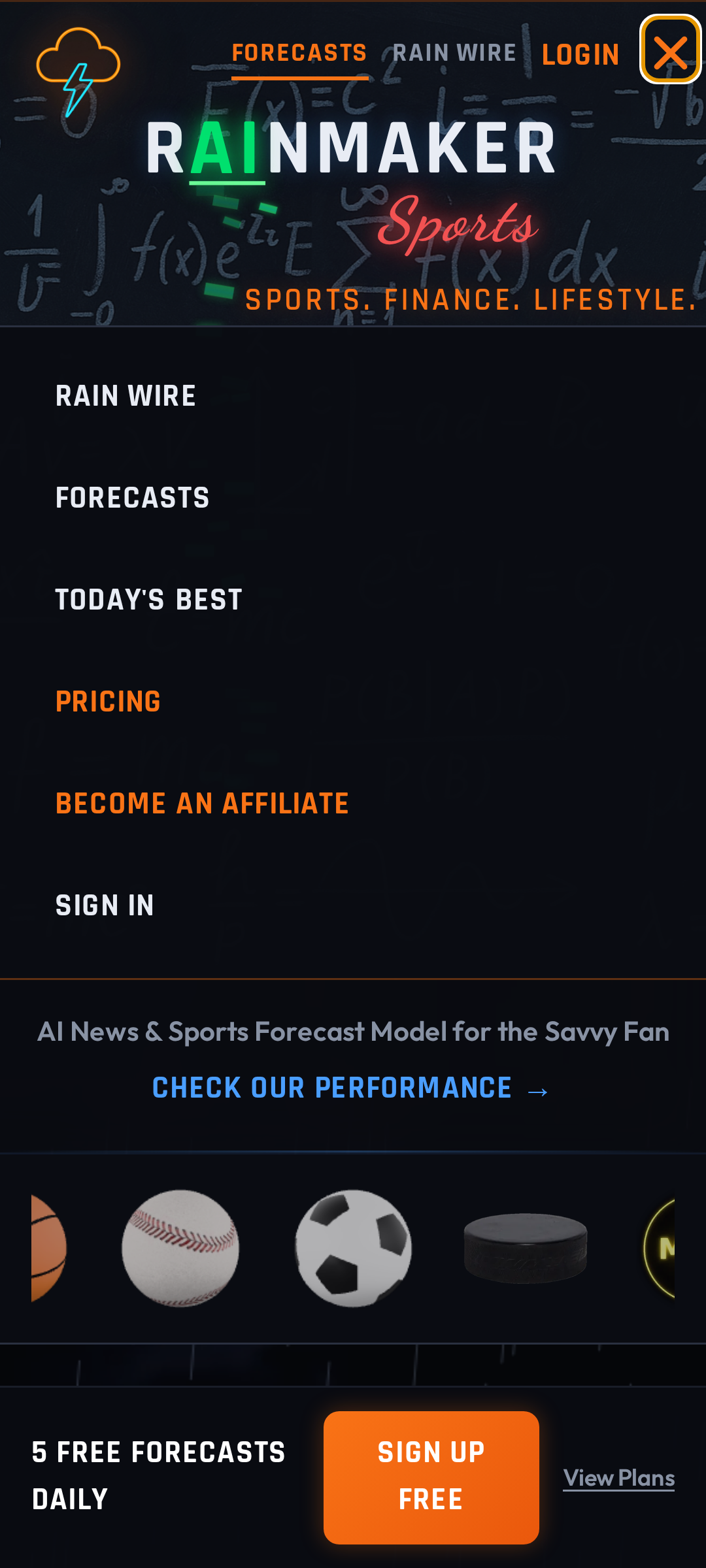Select Forecasts in the menu list
Viewport: 706px width, 1568px height.
(x=132, y=498)
